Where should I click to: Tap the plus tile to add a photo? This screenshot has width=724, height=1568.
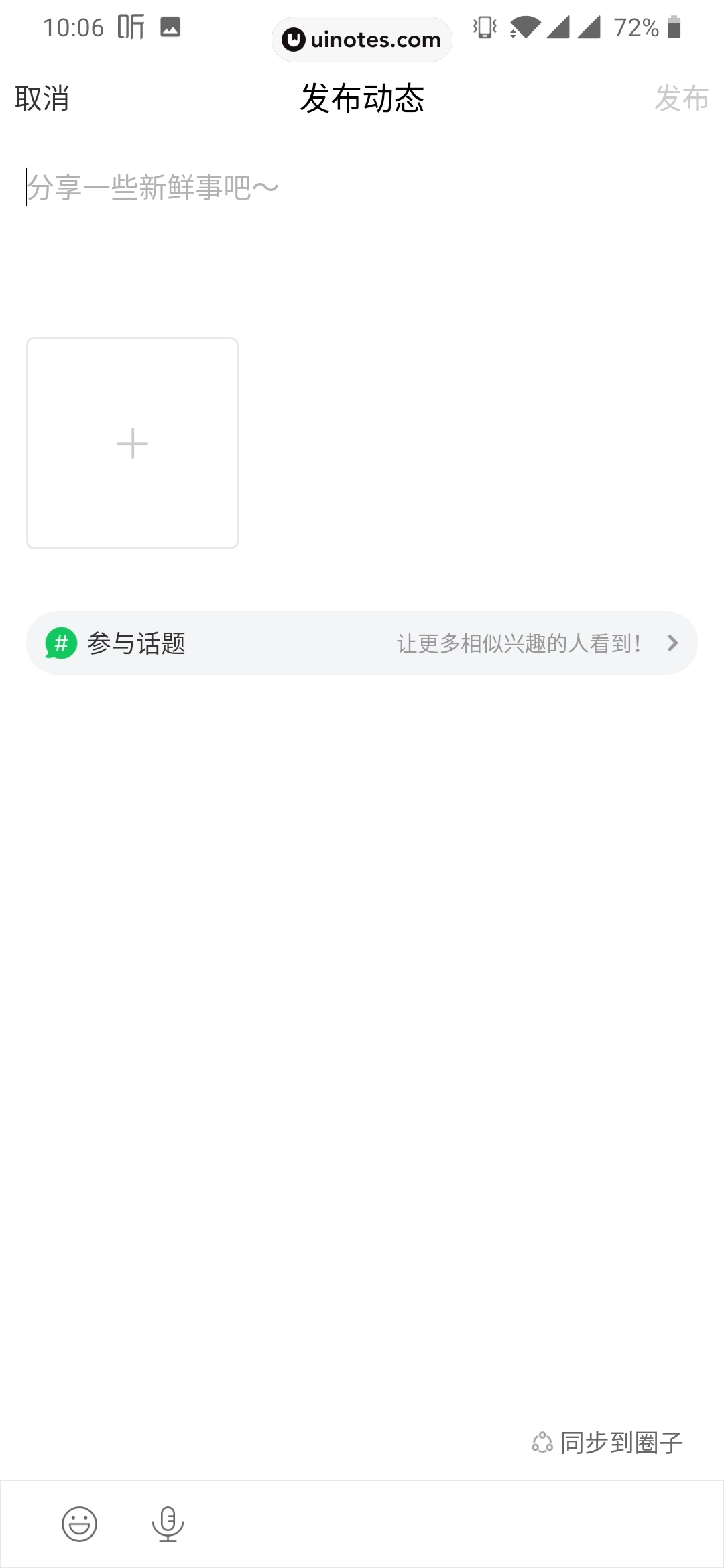tap(132, 443)
